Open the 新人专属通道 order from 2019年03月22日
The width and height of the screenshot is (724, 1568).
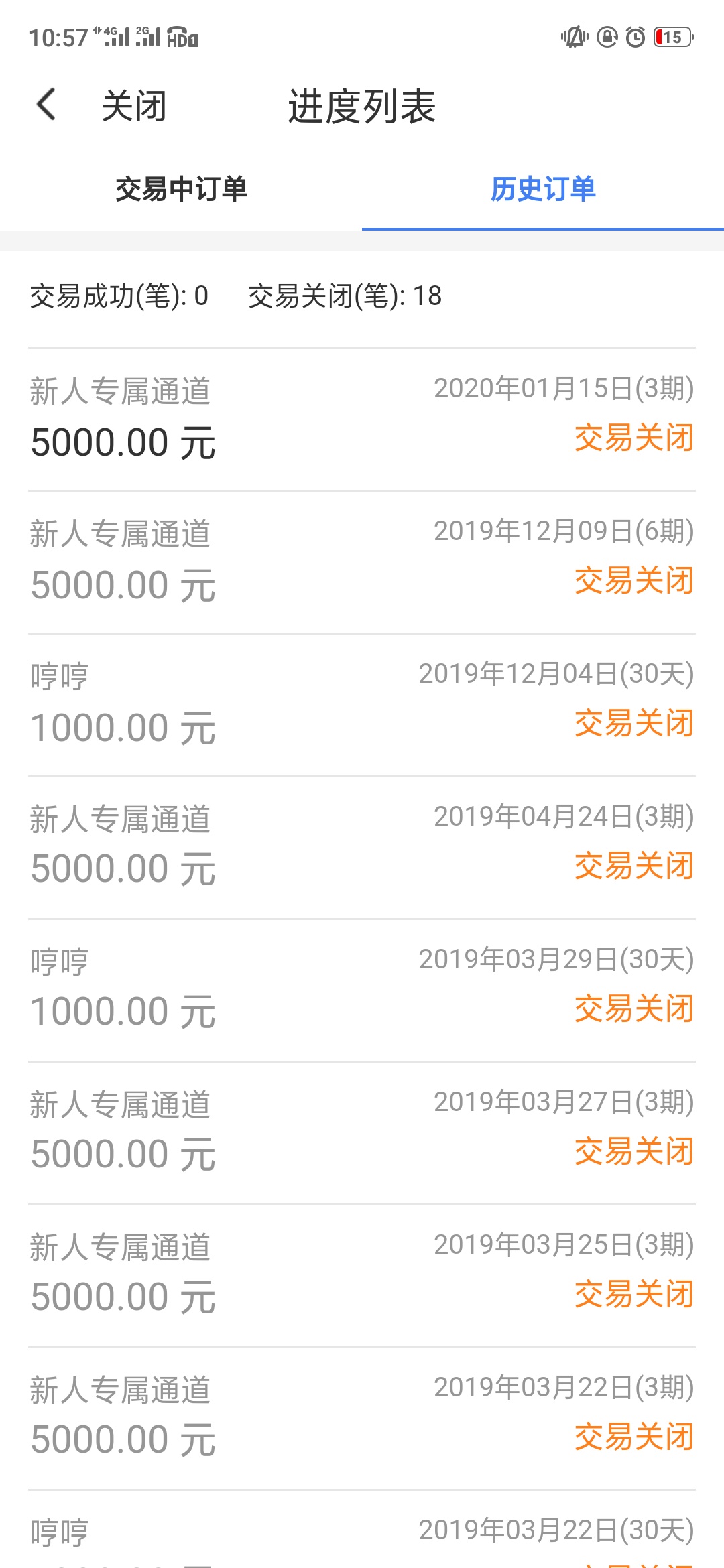tap(362, 1419)
